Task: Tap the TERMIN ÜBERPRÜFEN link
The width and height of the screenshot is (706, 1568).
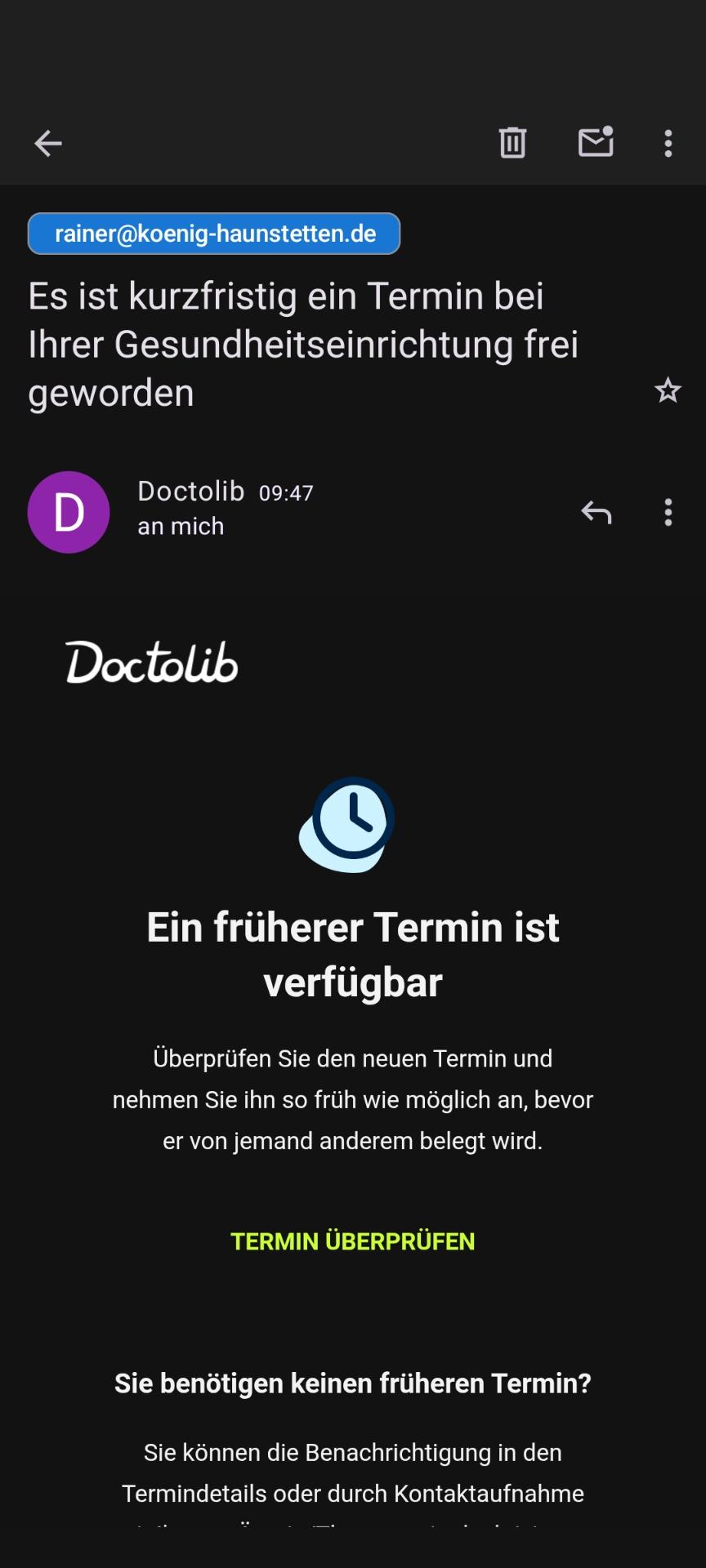Action: coord(353,1241)
